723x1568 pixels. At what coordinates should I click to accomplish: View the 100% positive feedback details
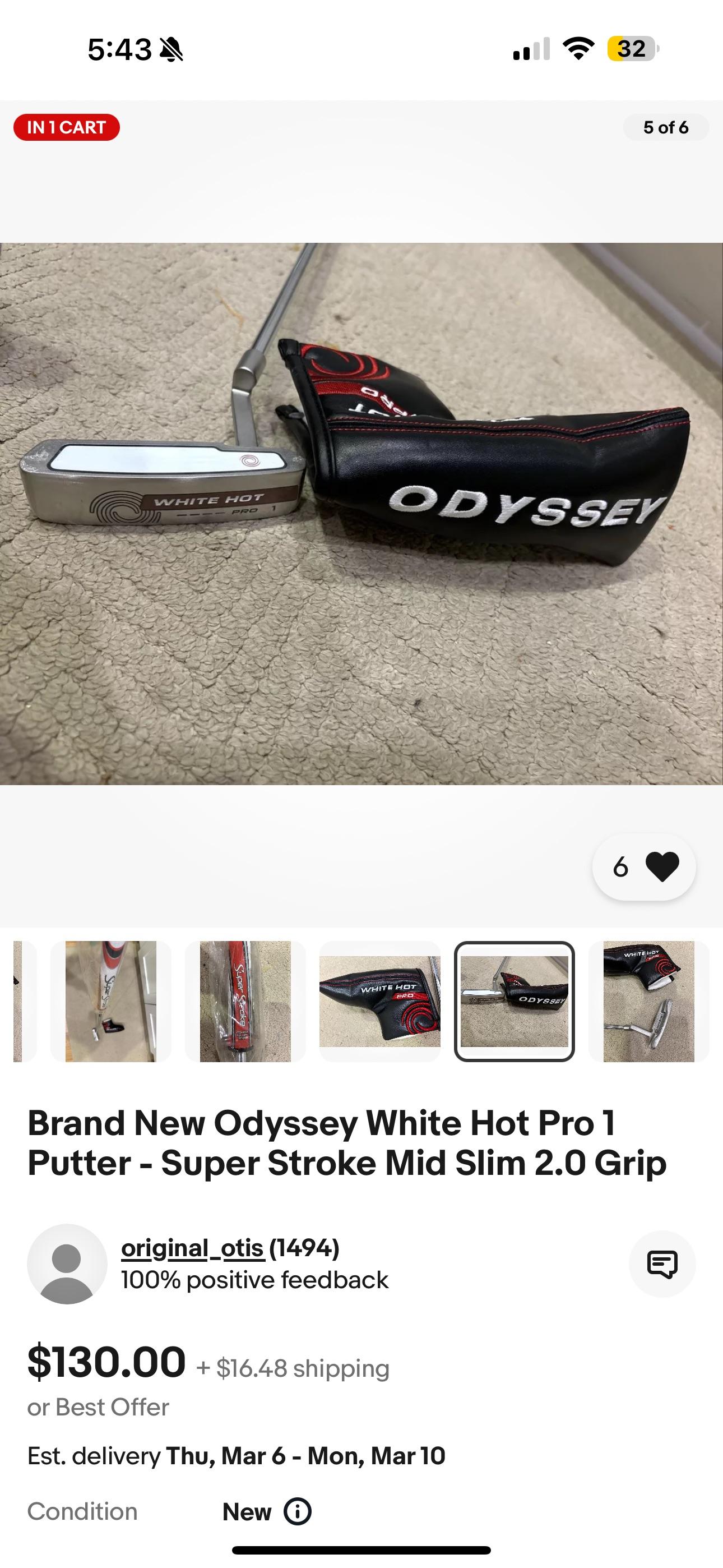coord(255,1280)
